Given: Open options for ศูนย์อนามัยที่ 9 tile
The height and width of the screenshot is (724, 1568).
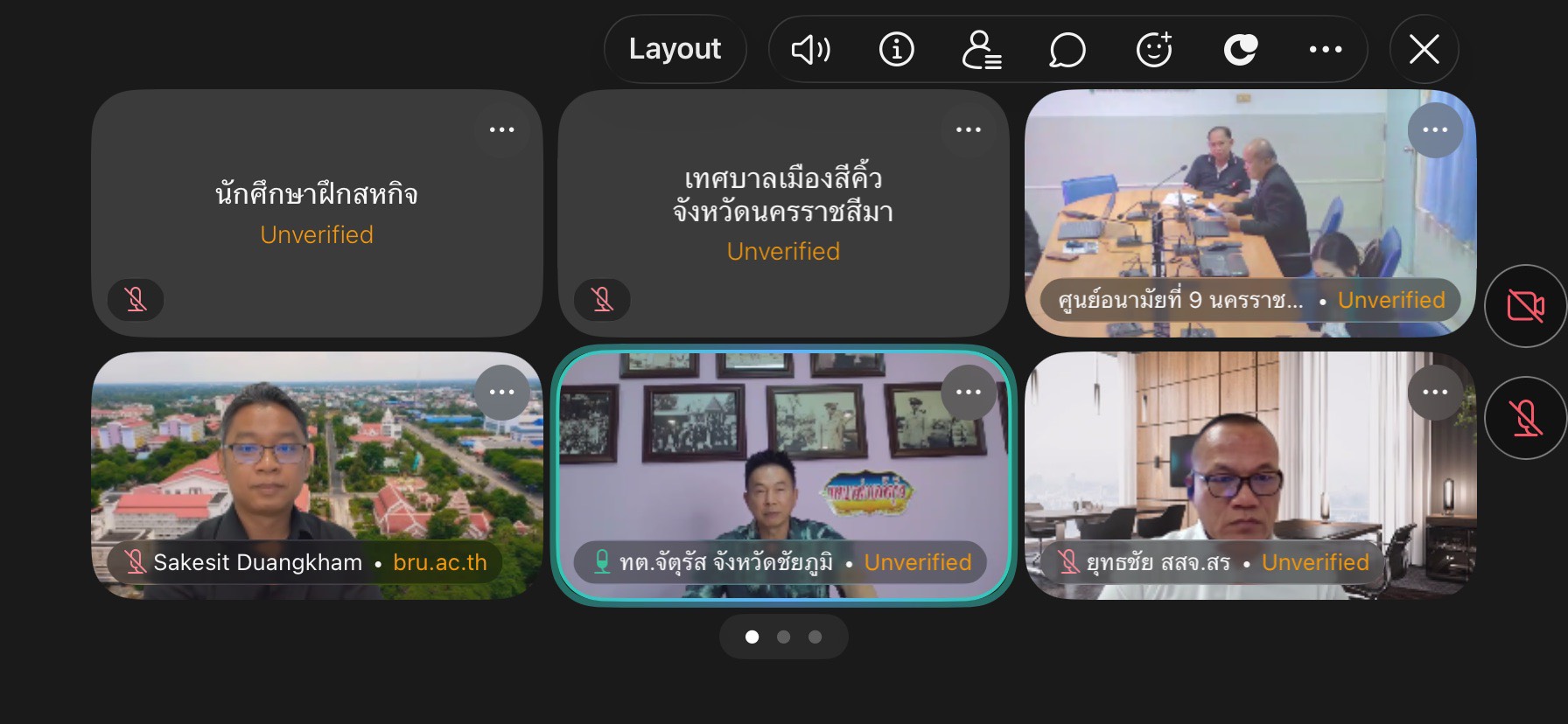Looking at the screenshot, I should click(1434, 130).
